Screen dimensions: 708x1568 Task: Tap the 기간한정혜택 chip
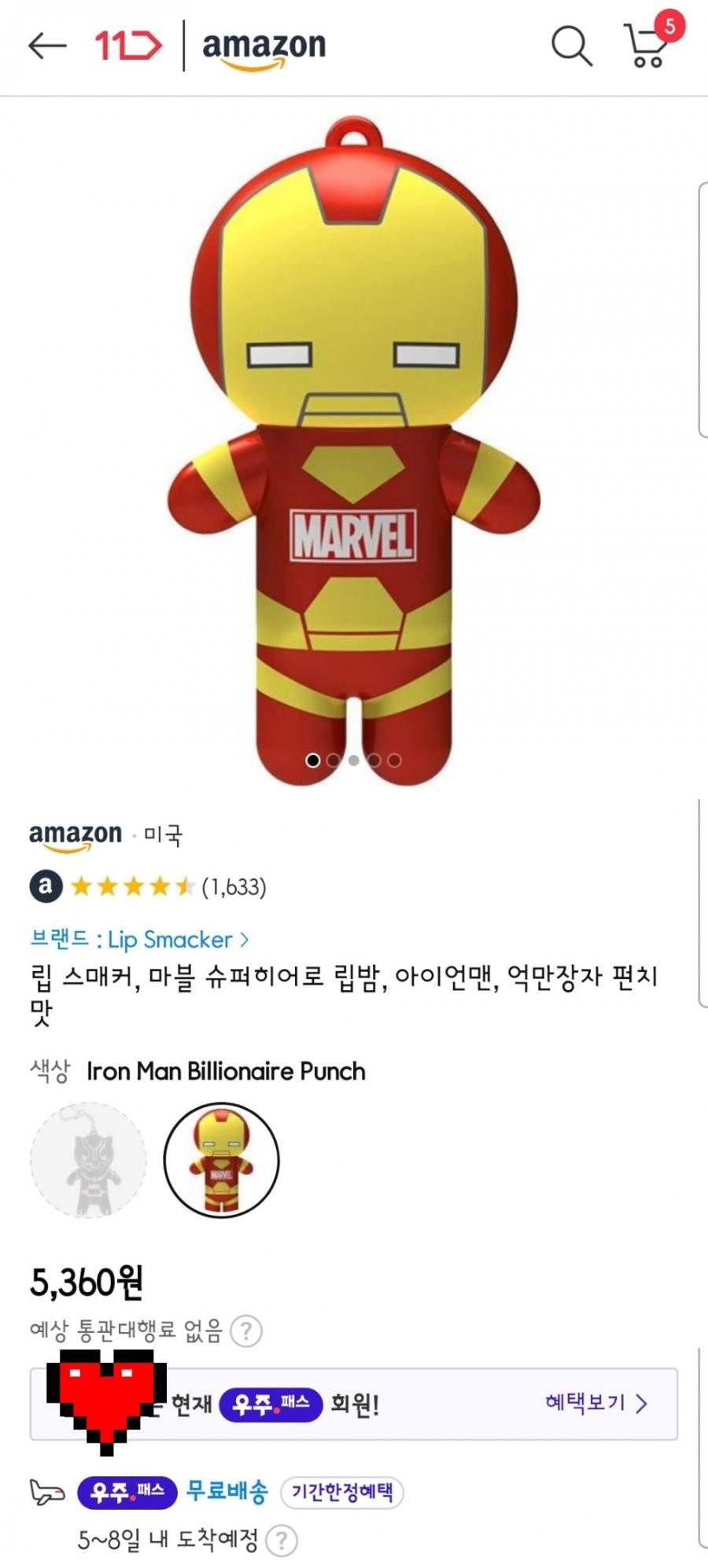pyautogui.click(x=341, y=1493)
